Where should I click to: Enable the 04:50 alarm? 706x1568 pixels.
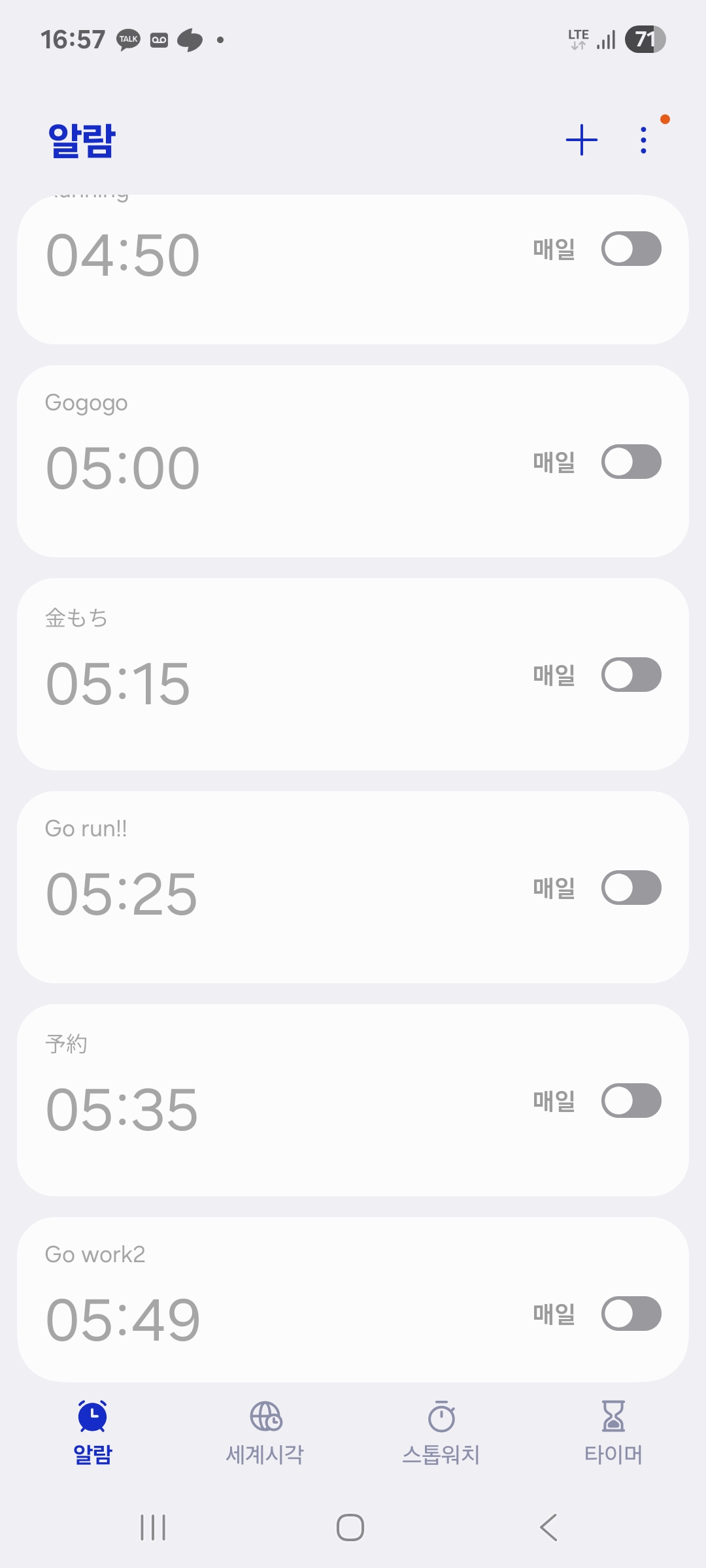point(631,249)
